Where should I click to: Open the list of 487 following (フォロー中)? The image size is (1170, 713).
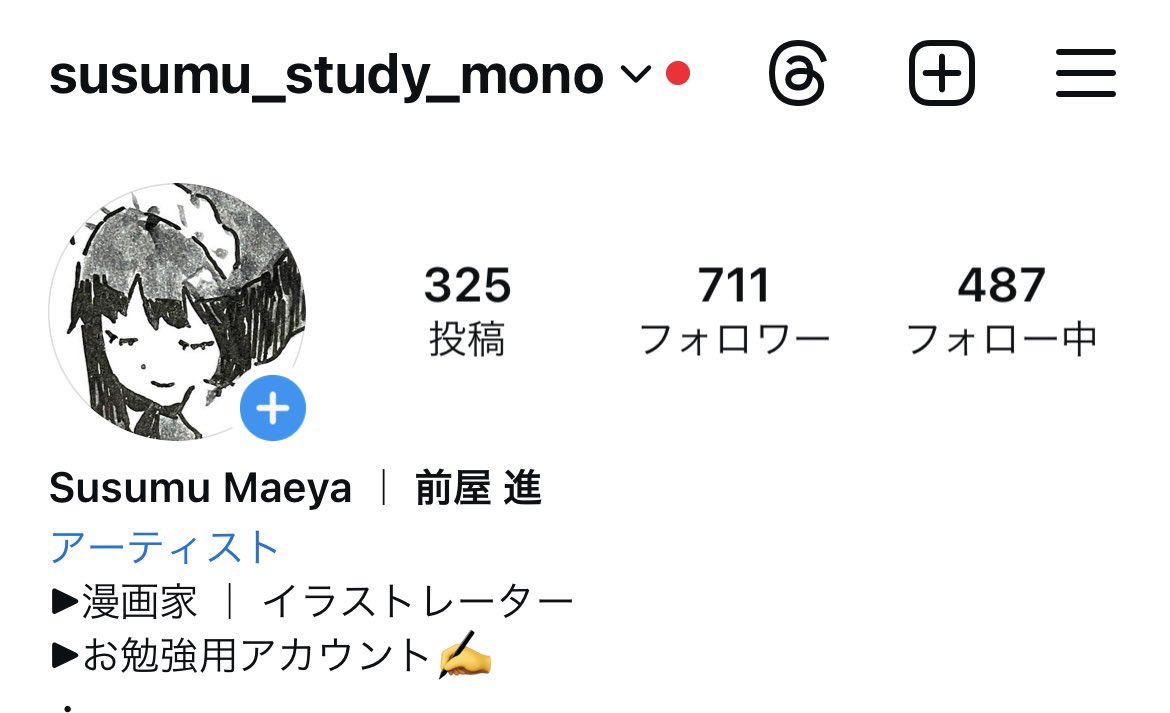1001,311
